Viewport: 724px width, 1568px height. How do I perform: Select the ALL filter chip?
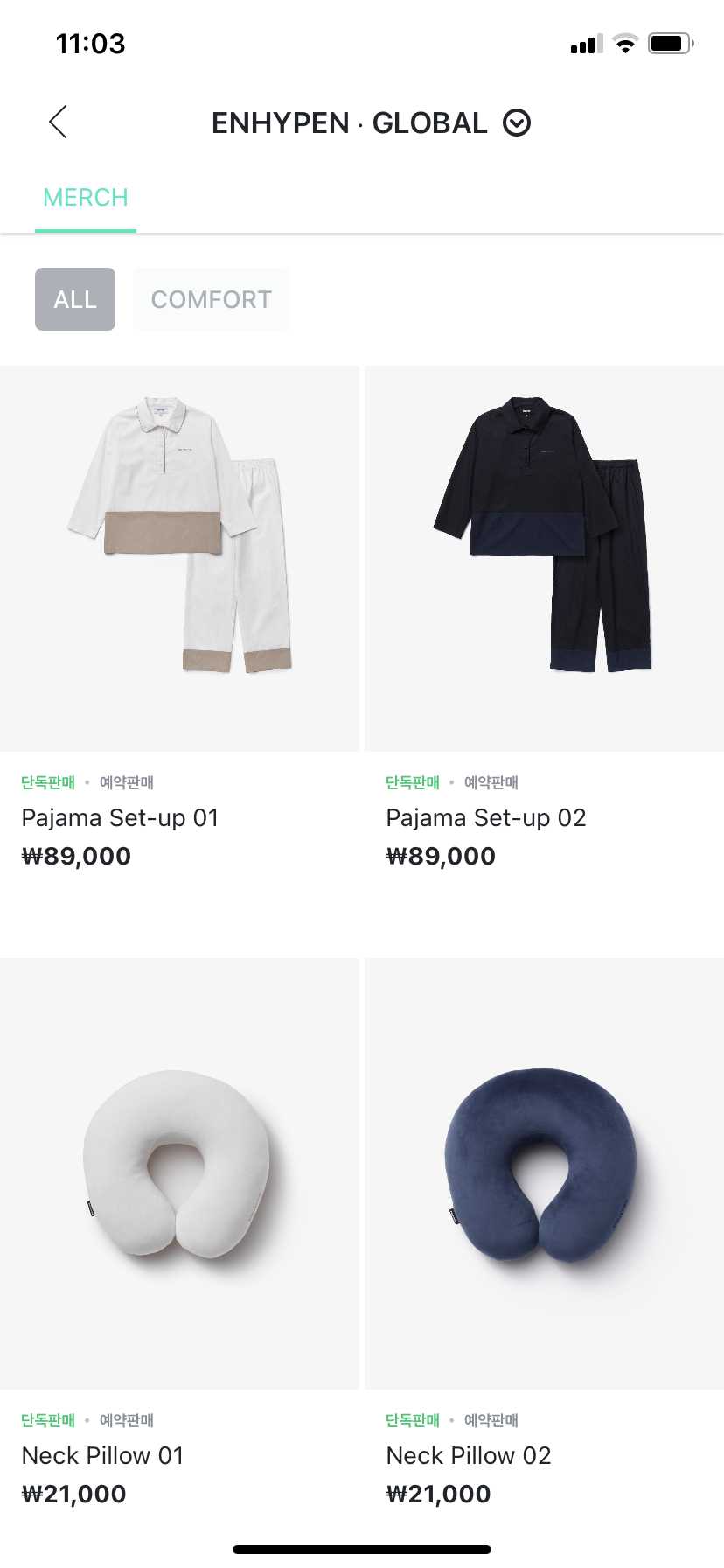[75, 299]
